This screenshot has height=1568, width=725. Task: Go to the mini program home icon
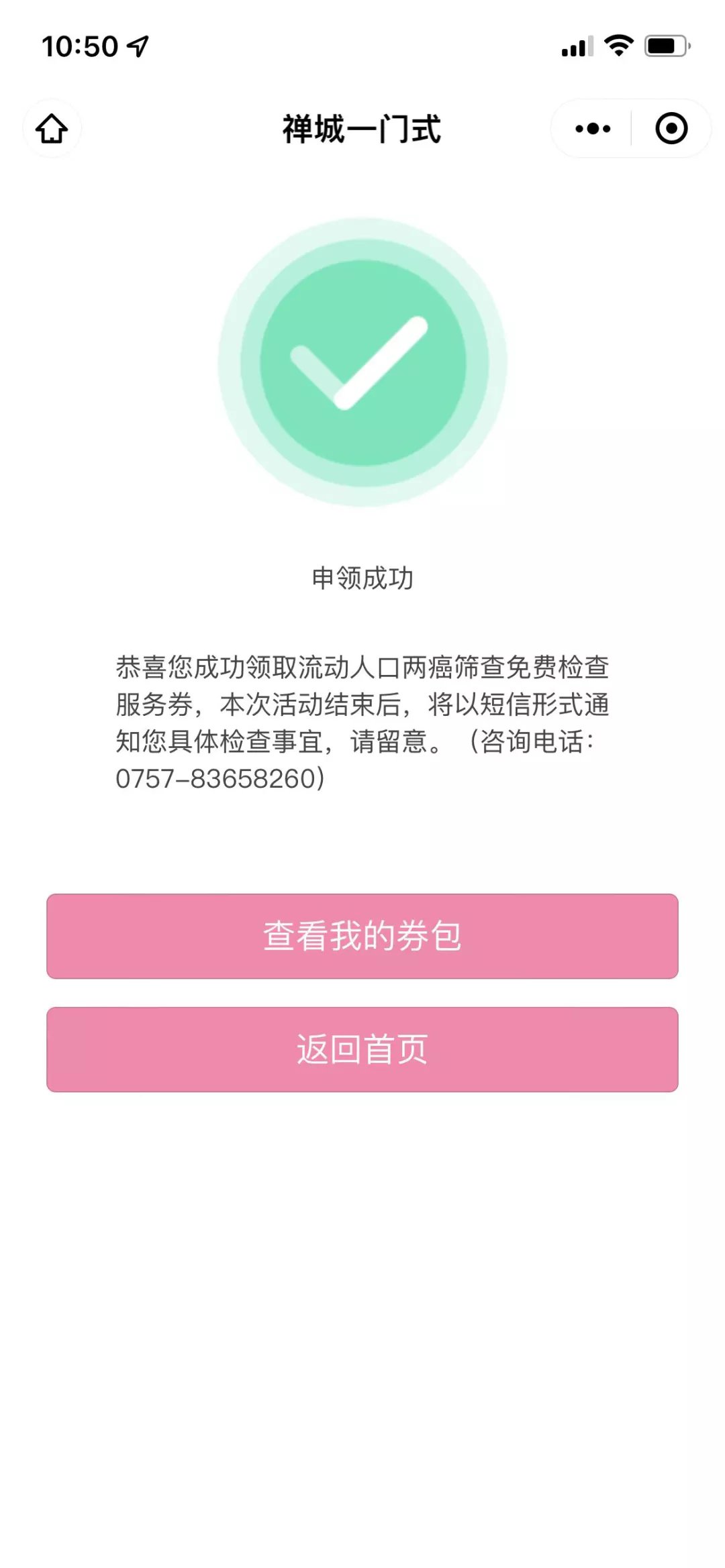[x=52, y=129]
